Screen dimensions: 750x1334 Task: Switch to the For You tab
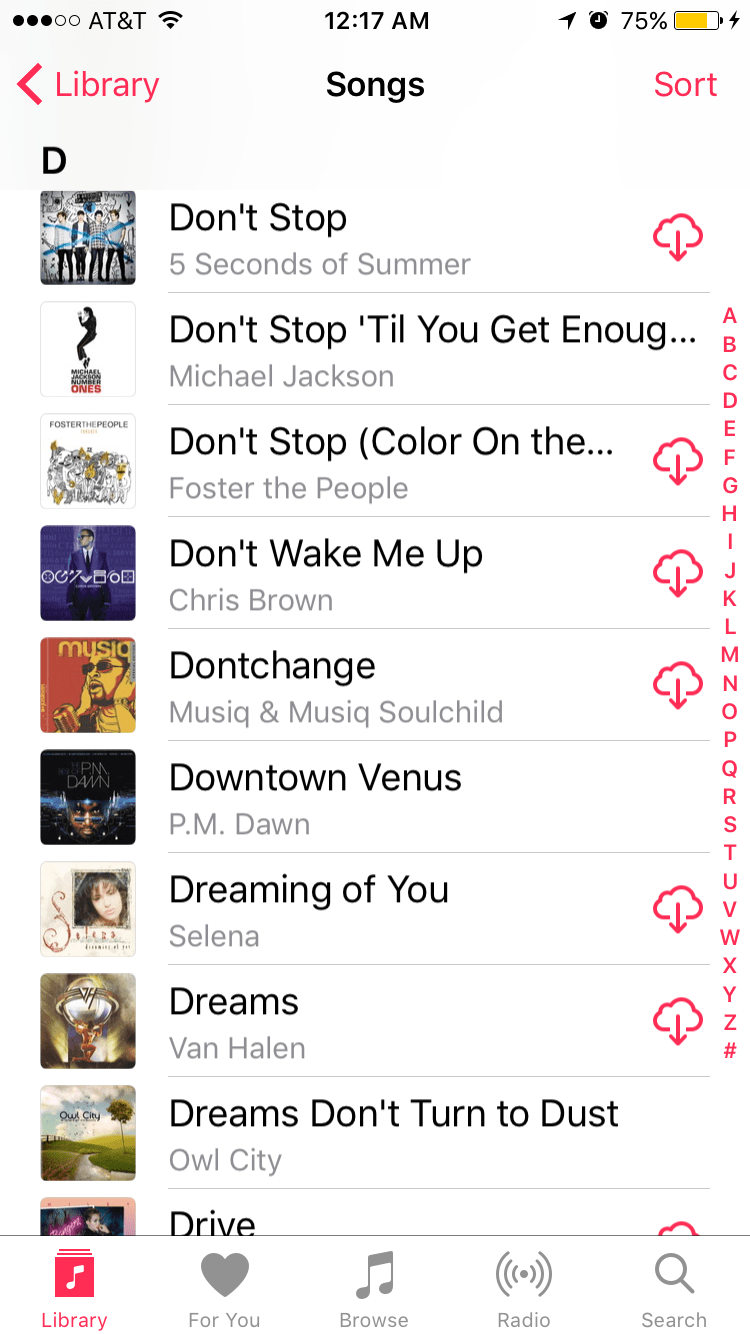[224, 1288]
